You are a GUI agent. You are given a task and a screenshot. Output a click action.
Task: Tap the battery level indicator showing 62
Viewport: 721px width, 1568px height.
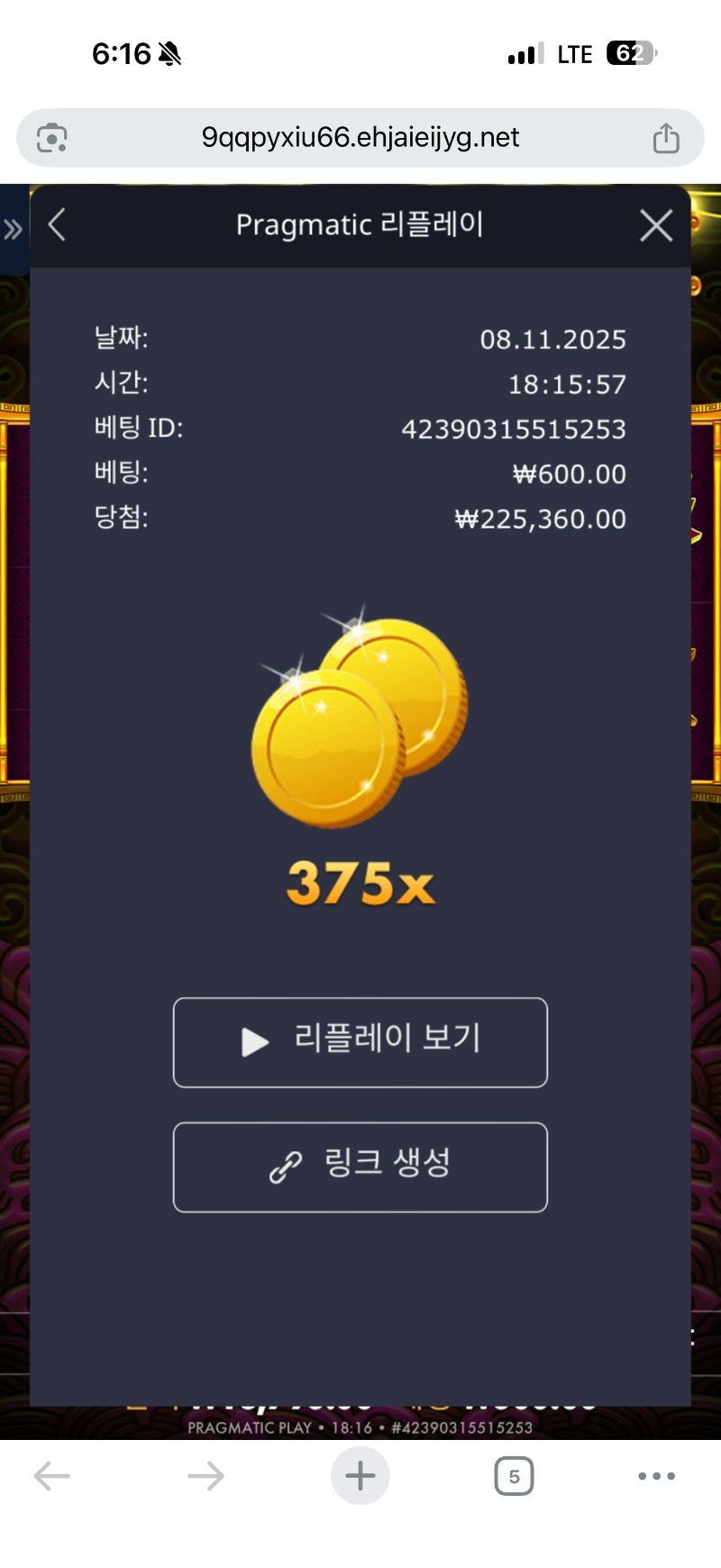[x=629, y=53]
